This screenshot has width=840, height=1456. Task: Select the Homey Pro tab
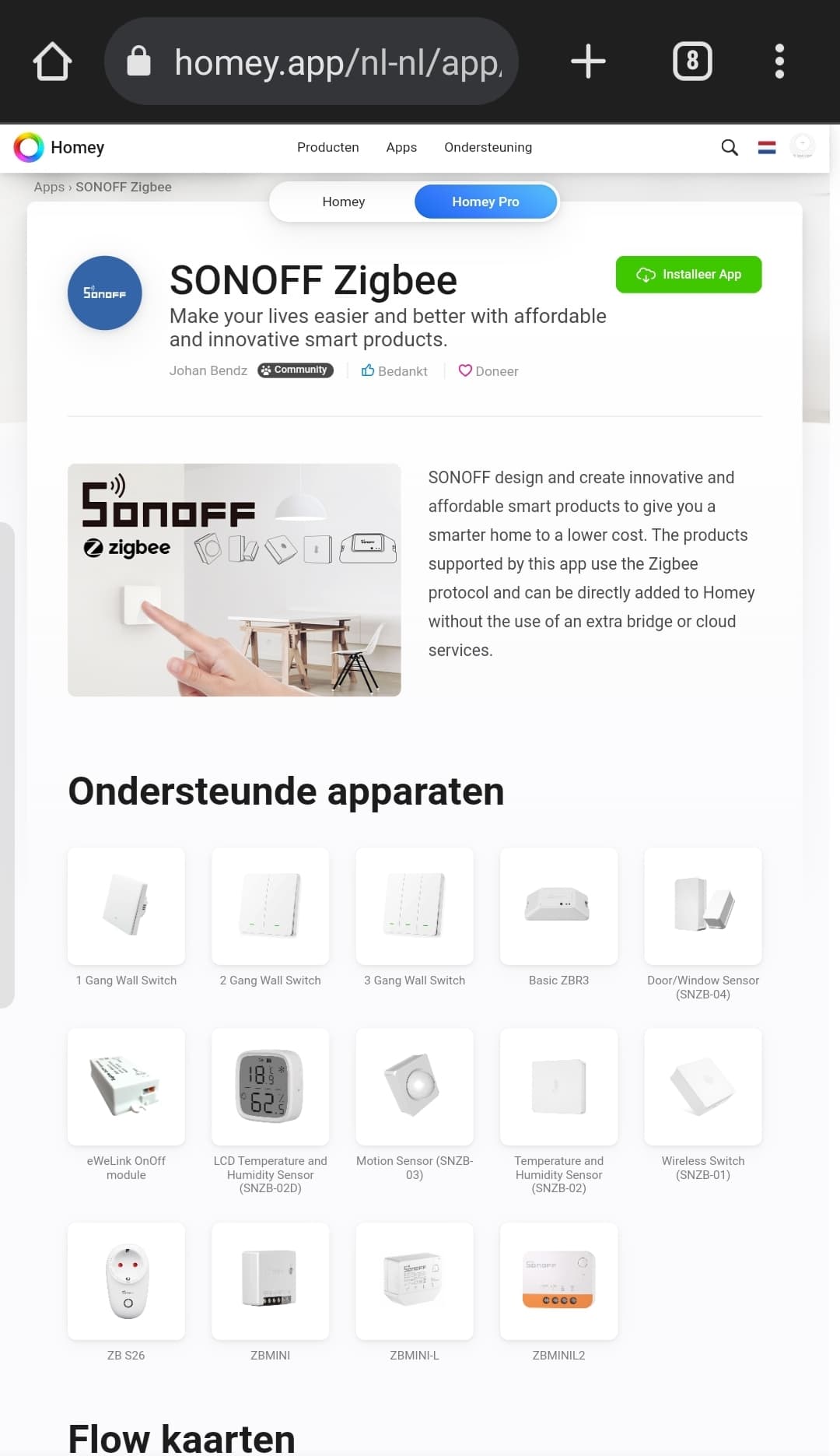tap(485, 202)
